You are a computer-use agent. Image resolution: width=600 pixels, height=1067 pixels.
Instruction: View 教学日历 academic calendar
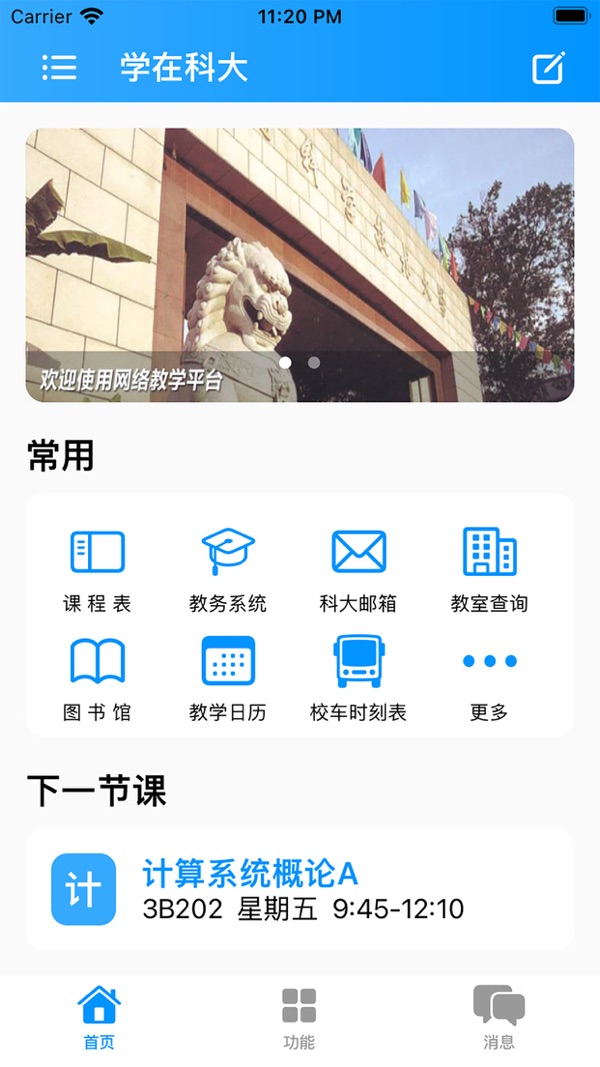[x=228, y=679]
